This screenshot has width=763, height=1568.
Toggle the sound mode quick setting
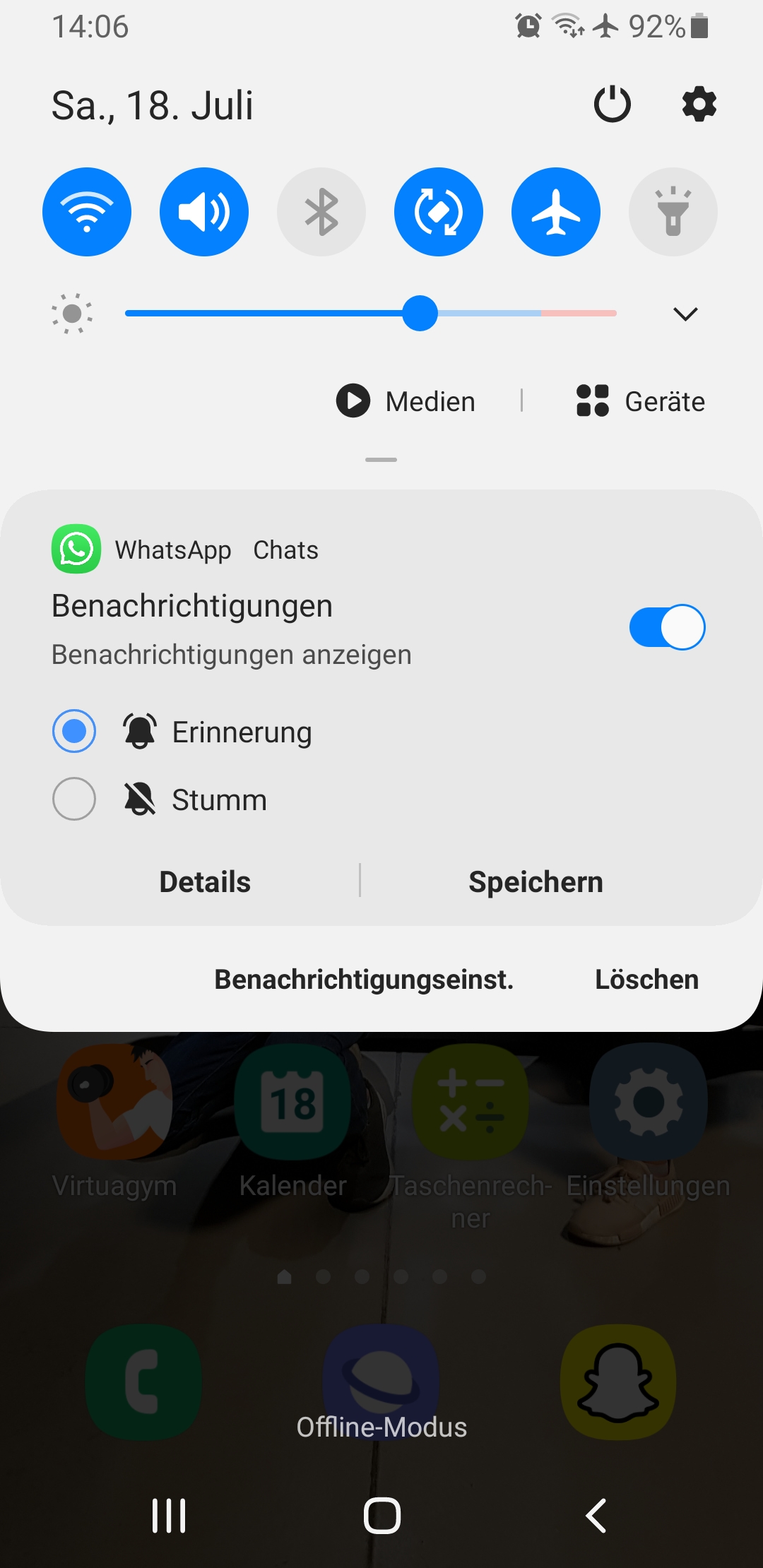tap(204, 212)
